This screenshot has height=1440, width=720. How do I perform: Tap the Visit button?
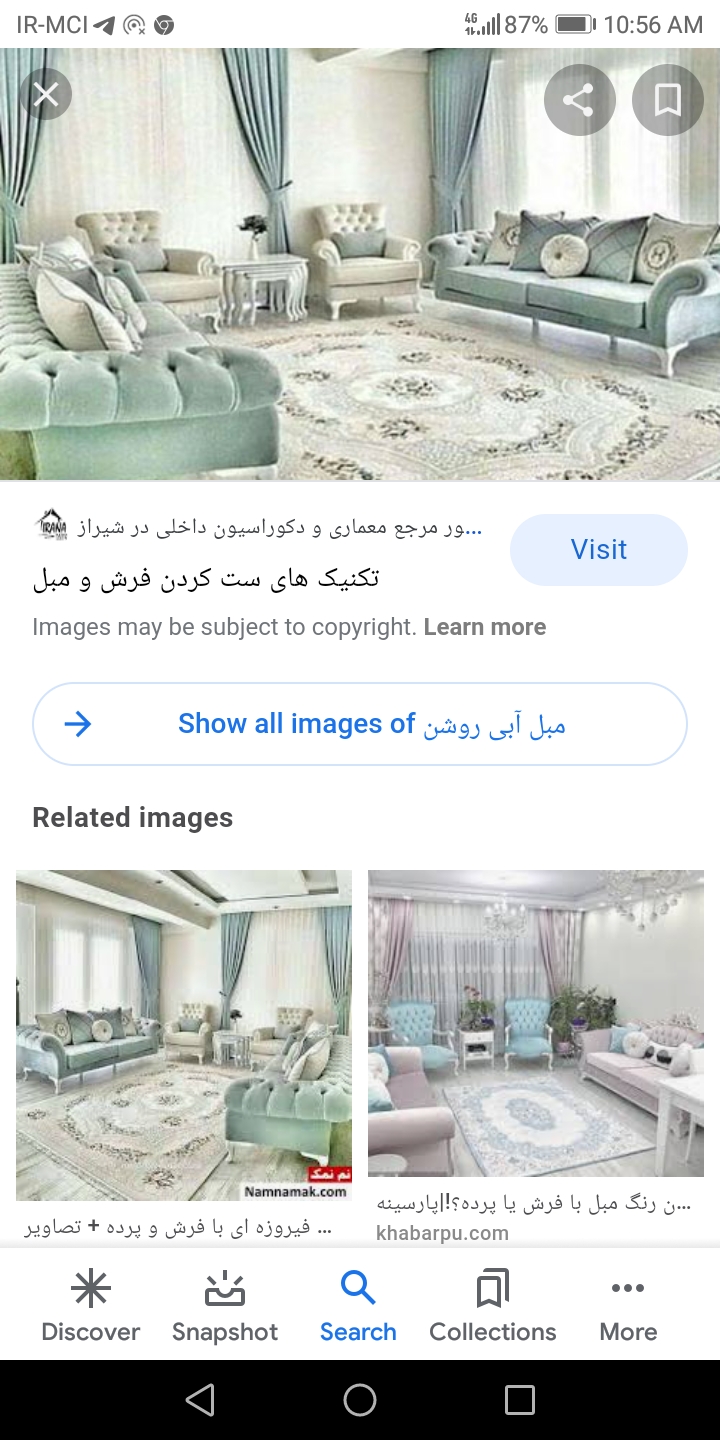tap(598, 549)
